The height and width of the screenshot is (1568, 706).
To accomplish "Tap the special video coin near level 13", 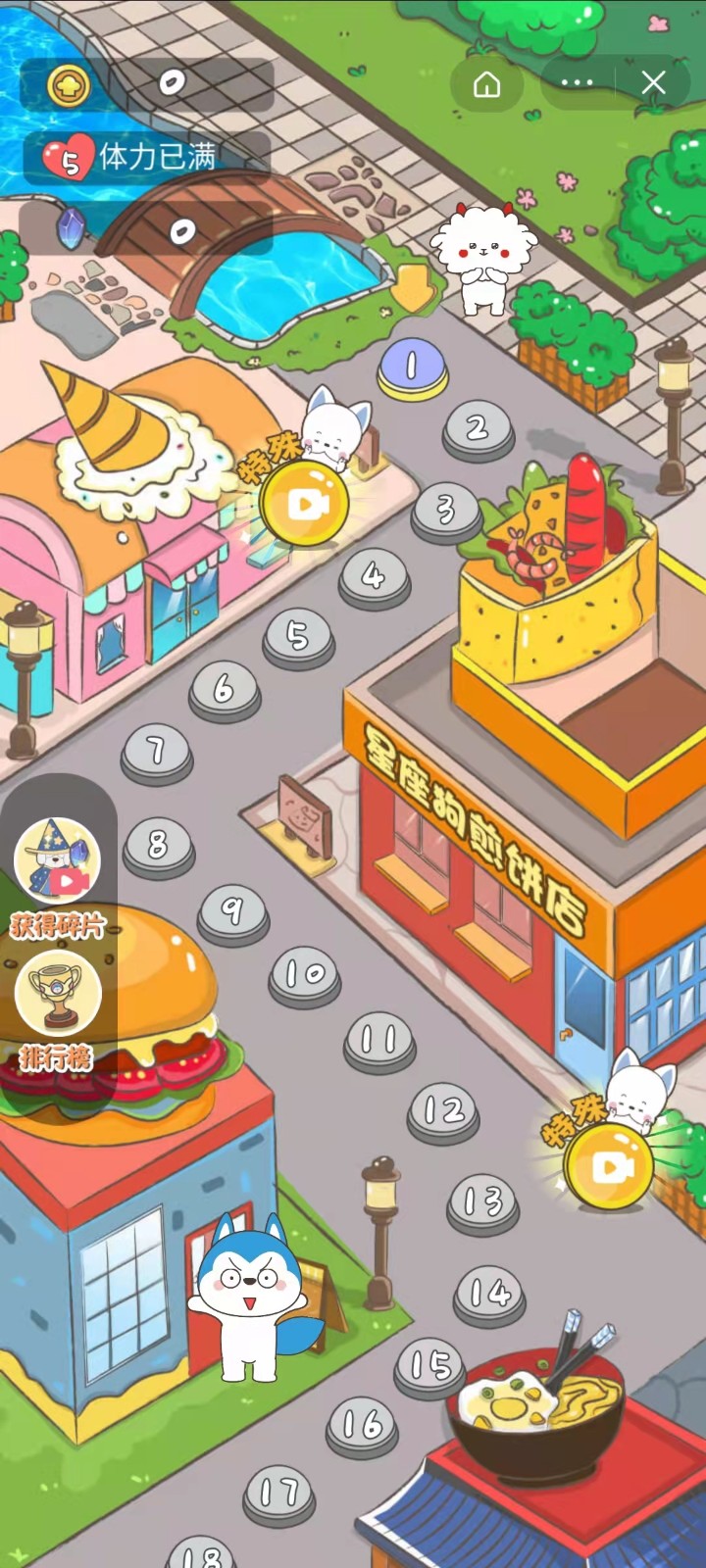I will 609,1166.
